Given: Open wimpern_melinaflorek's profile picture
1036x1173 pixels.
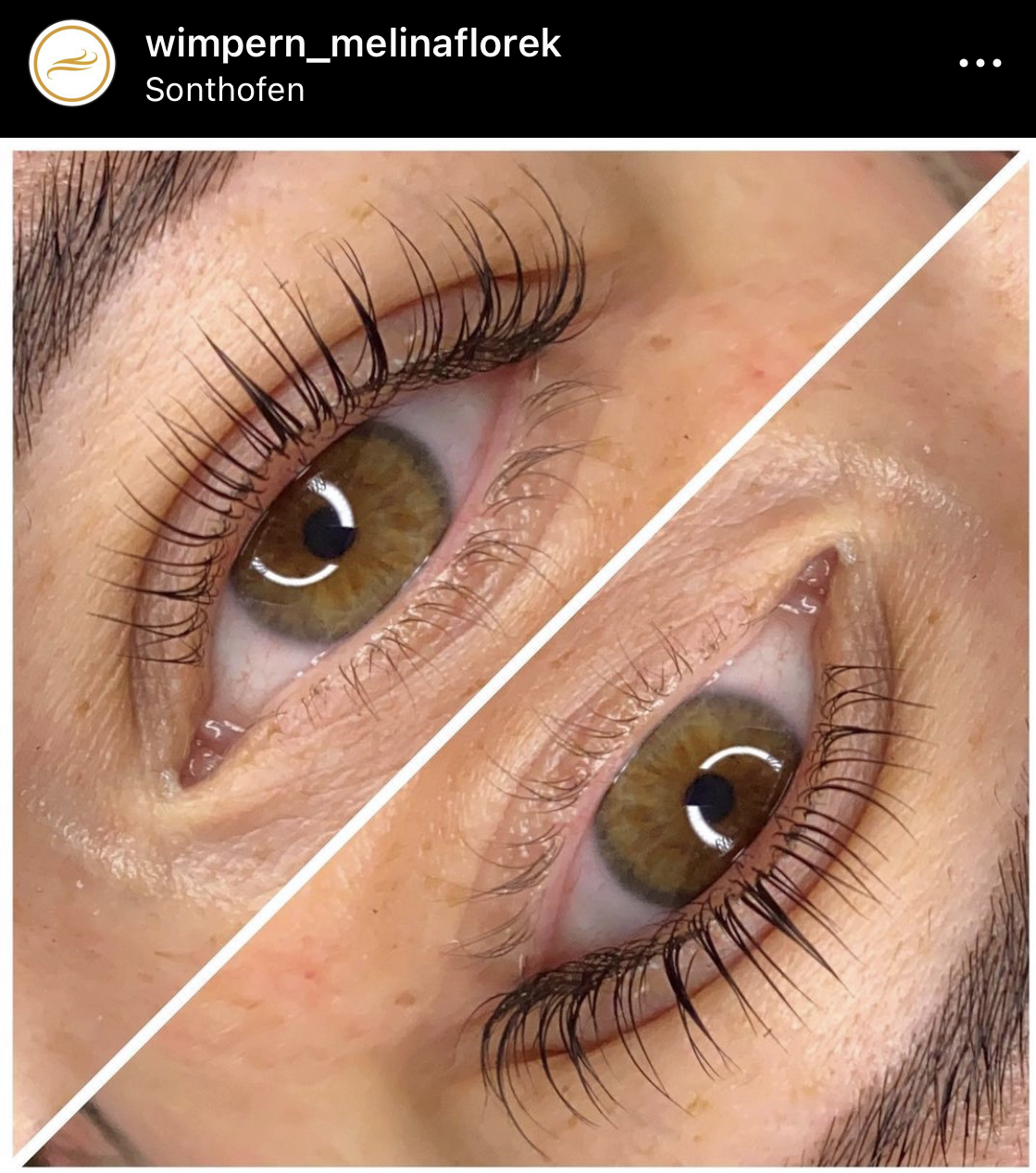Looking at the screenshot, I should 71,63.
